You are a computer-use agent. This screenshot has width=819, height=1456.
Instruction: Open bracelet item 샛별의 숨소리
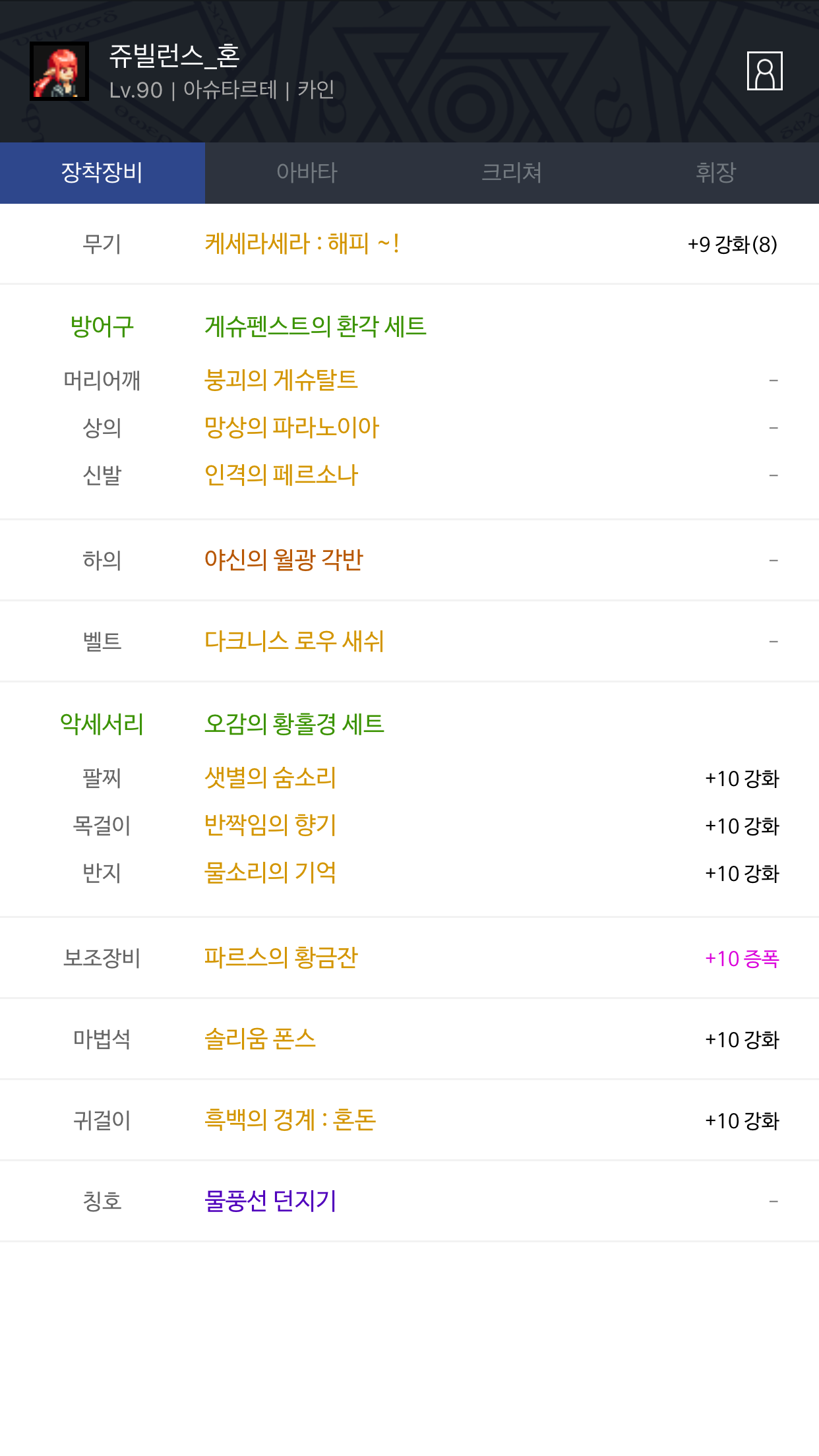pyautogui.click(x=270, y=778)
